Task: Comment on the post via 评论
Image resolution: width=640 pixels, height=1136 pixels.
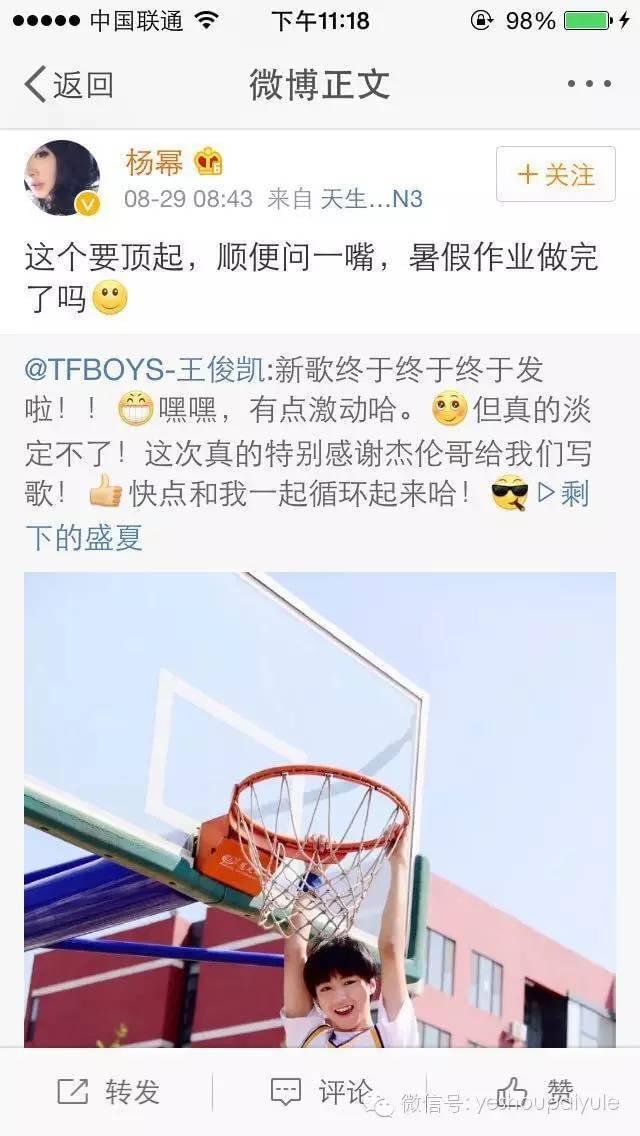Action: (322, 1092)
